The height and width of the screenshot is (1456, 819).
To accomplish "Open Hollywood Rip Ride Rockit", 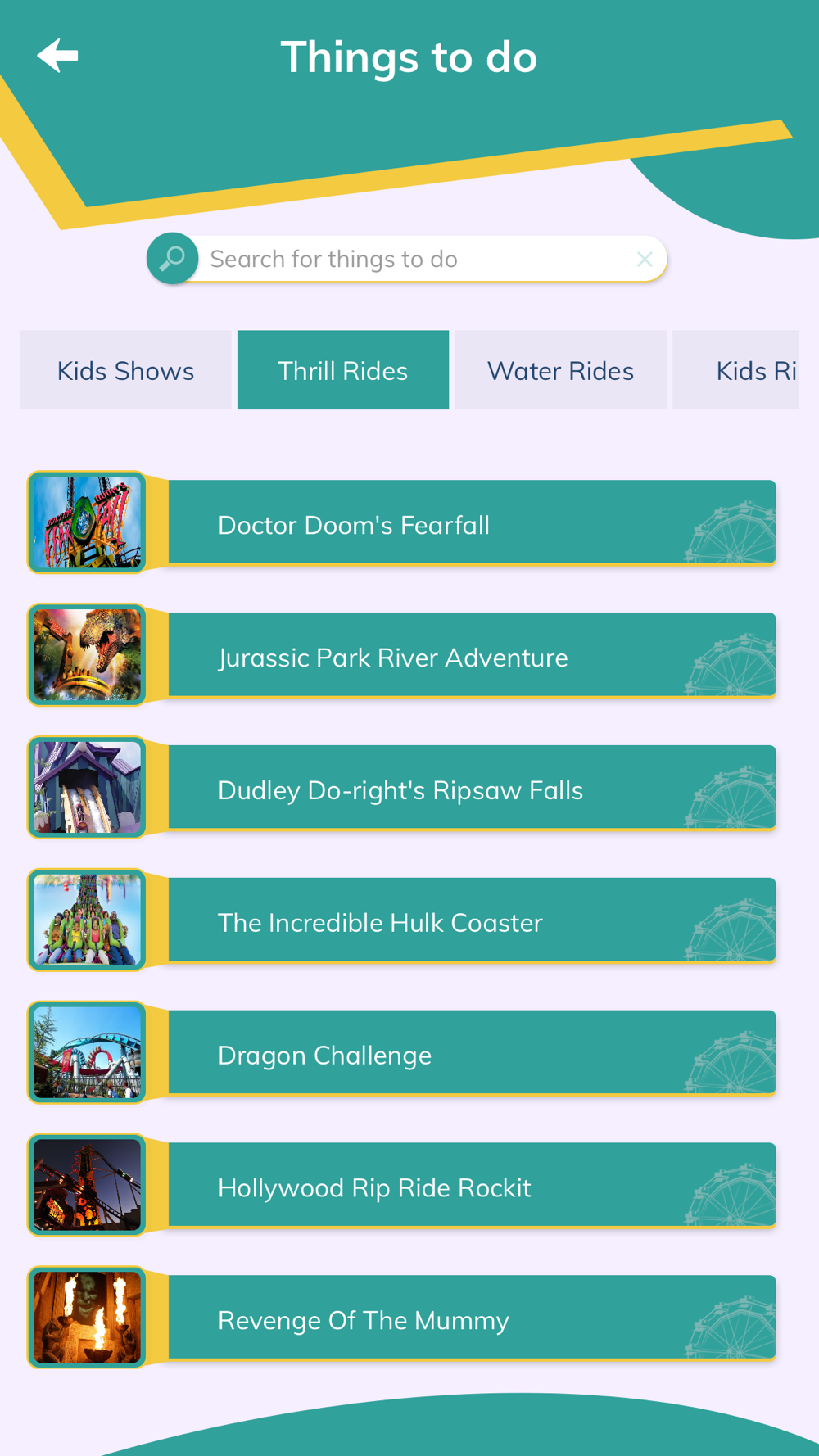I will click(x=401, y=1186).
